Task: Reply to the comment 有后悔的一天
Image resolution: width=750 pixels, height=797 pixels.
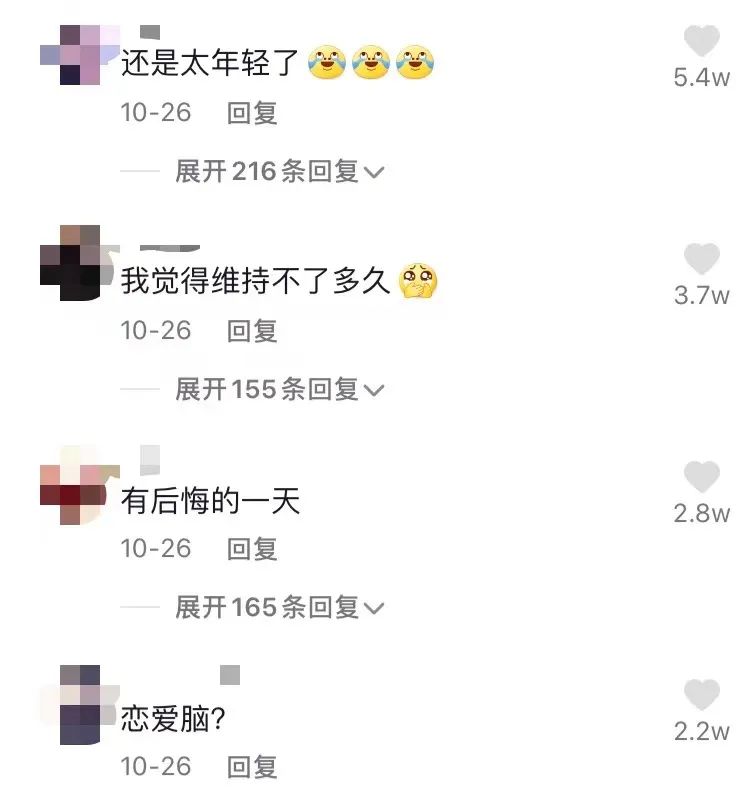Action: (x=252, y=549)
